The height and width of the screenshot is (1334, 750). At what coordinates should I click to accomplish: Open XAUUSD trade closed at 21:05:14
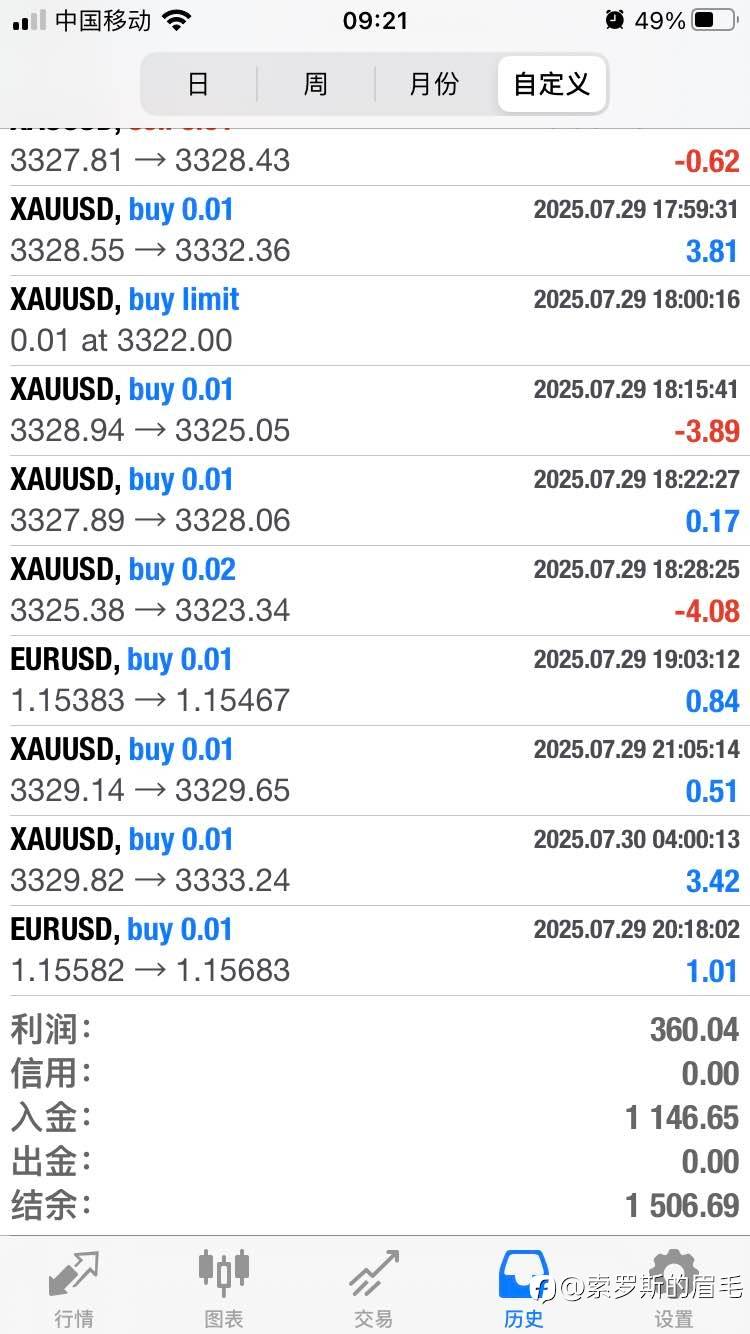pyautogui.click(x=375, y=770)
